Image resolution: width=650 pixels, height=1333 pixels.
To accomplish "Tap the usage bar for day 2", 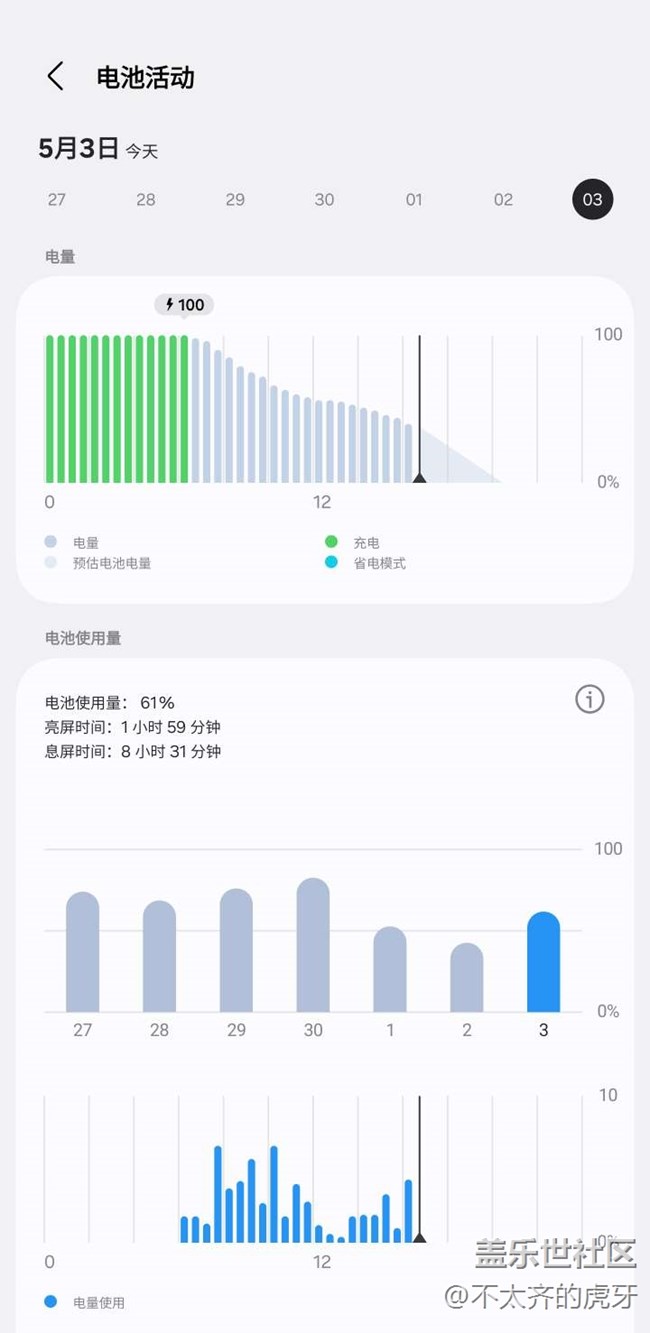I will pos(467,977).
